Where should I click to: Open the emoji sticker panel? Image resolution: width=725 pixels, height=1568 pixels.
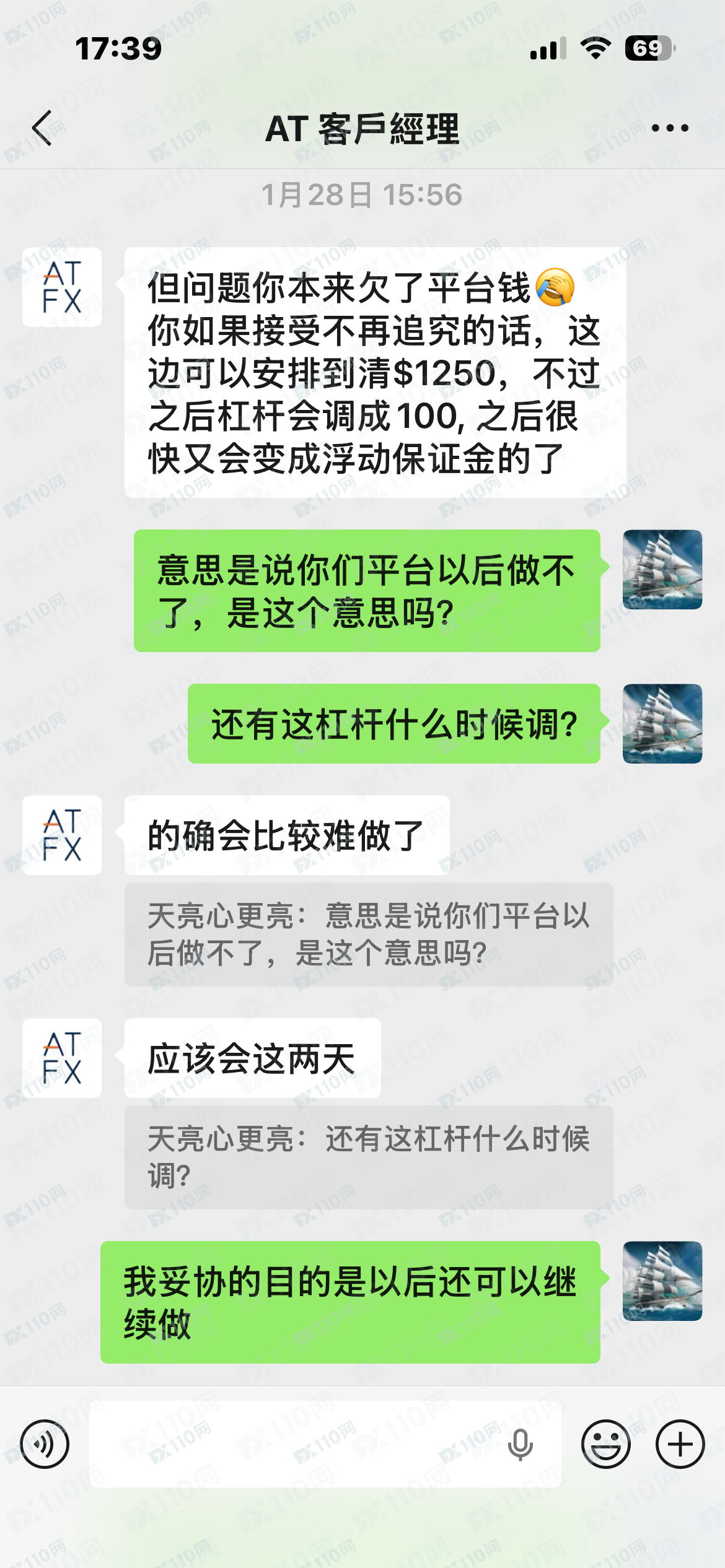point(605,1444)
